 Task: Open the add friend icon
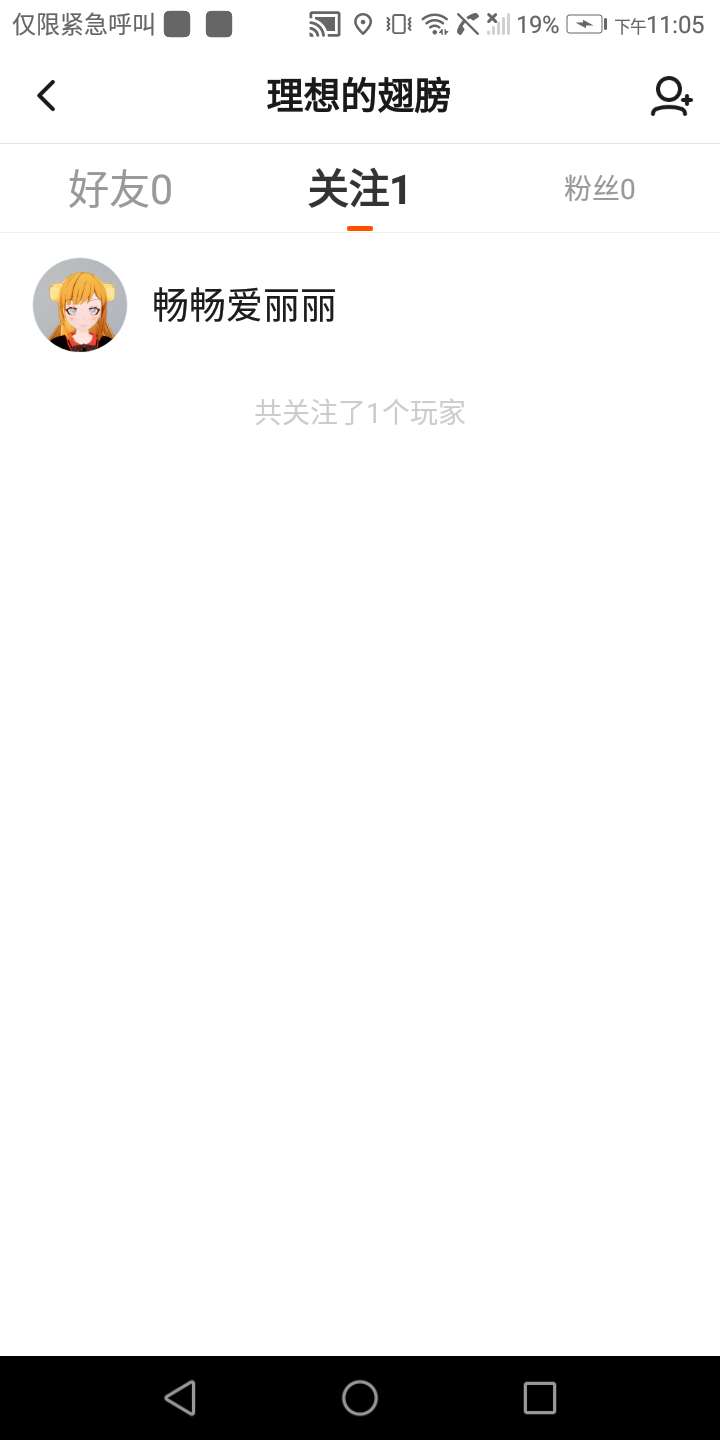(671, 96)
